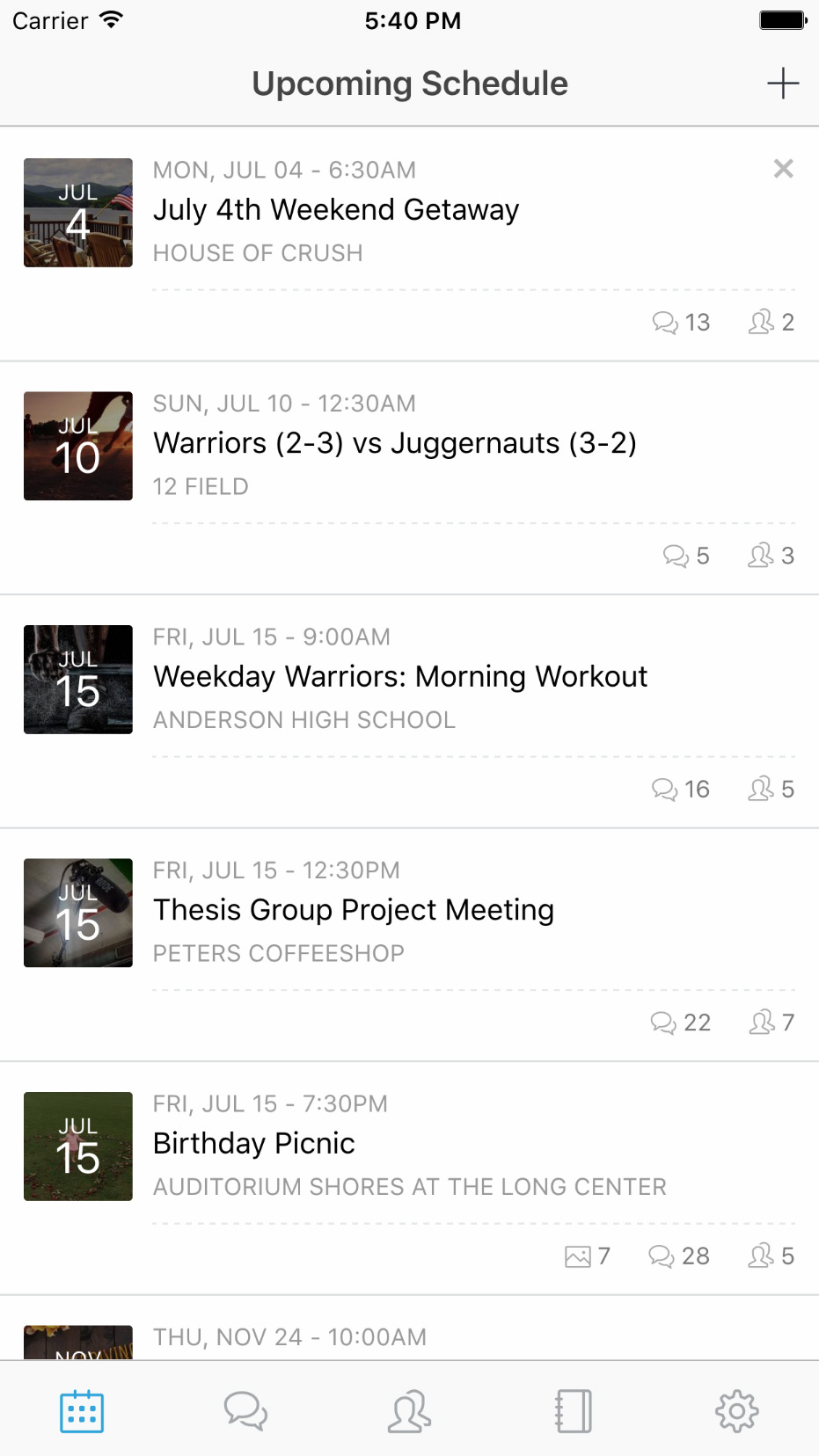
Task: Switch to the calendar schedule tab
Action: coord(82,1410)
